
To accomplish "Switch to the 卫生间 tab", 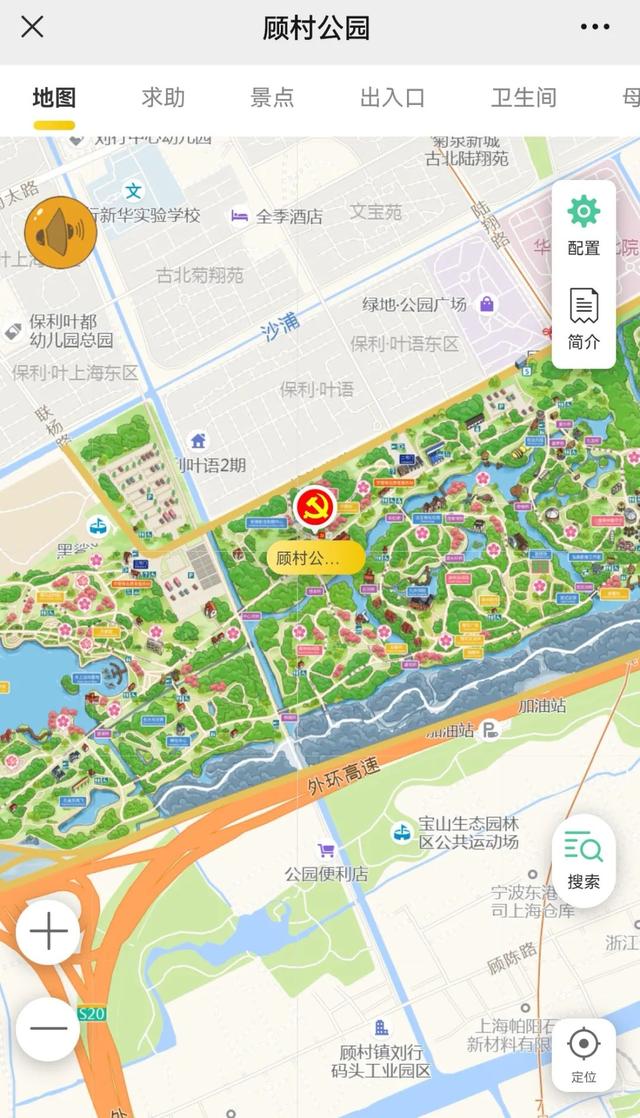I will coord(523,98).
